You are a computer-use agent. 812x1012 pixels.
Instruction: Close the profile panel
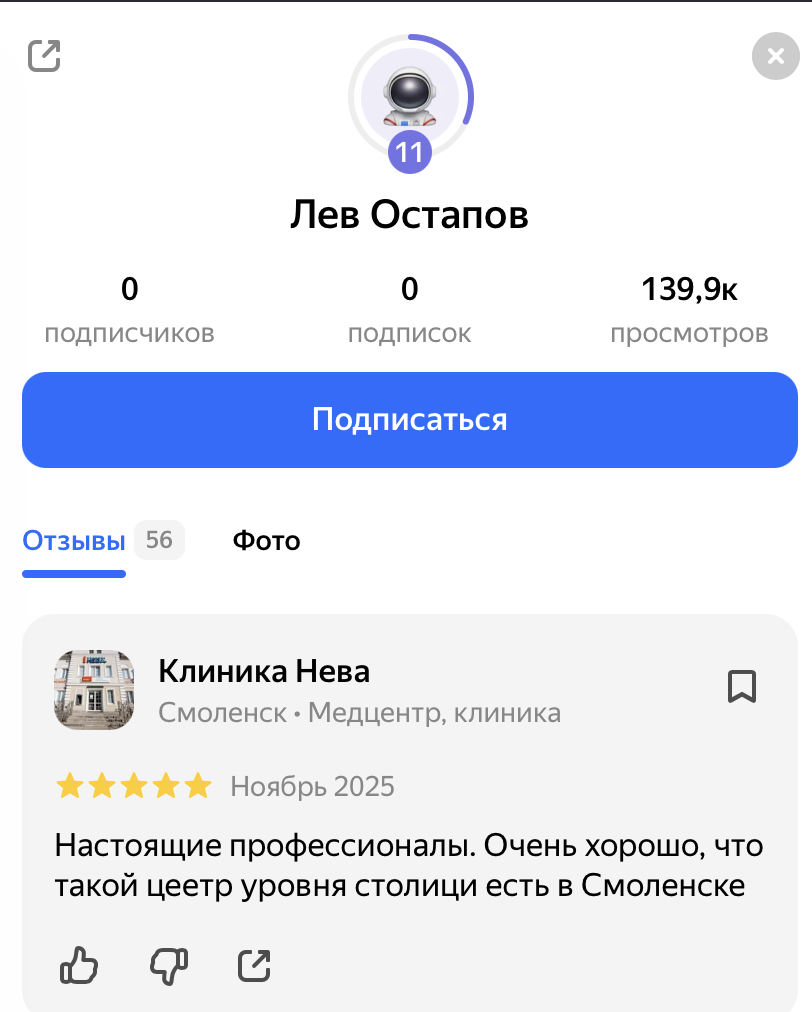coord(775,57)
